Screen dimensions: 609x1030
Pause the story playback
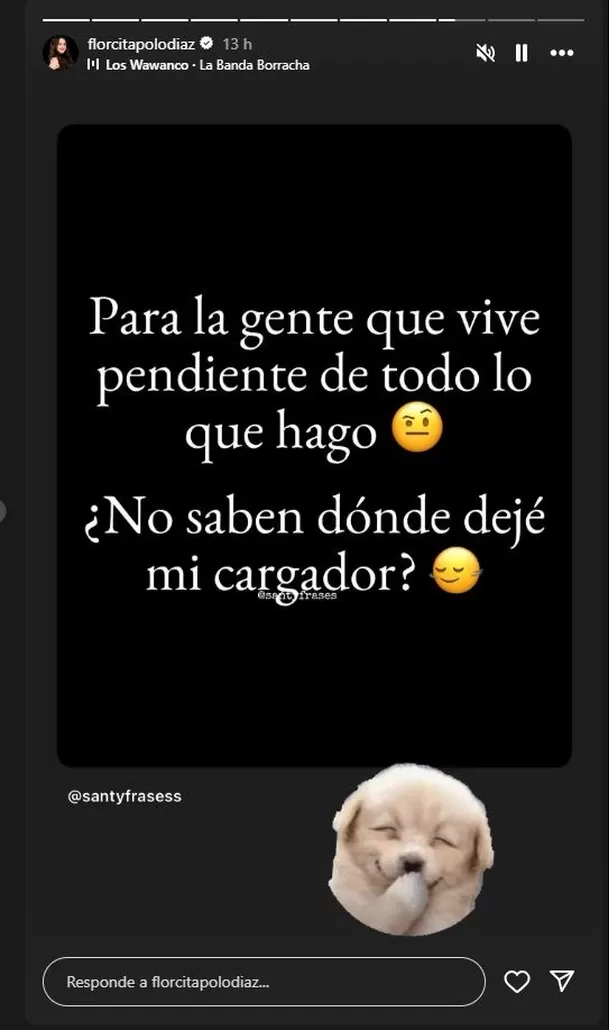(x=522, y=54)
